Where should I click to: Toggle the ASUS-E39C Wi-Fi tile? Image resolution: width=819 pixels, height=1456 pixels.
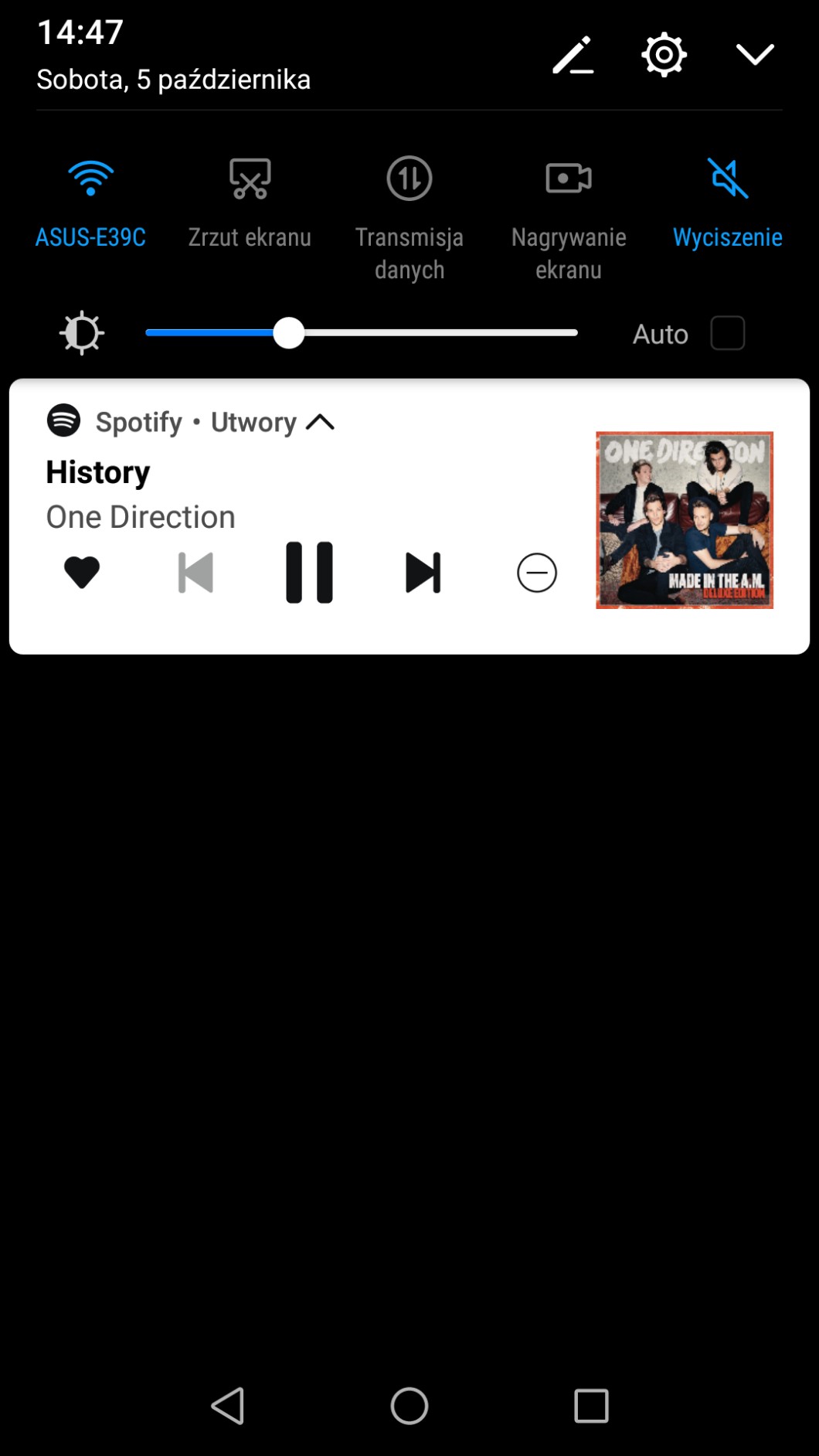click(x=90, y=179)
